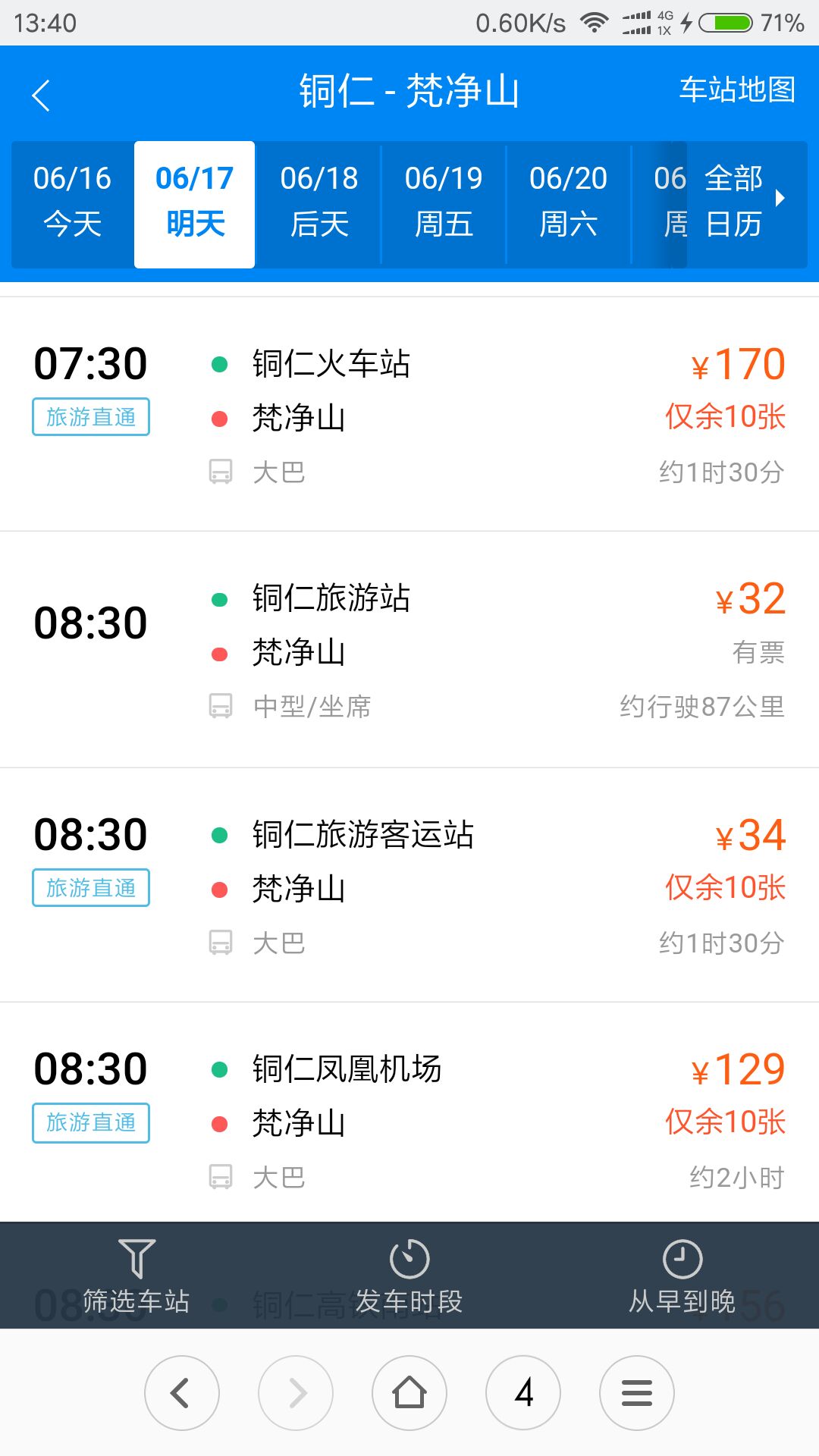The height and width of the screenshot is (1456, 819).
Task: Pick the 06/20 周六 date tab
Action: 568,202
